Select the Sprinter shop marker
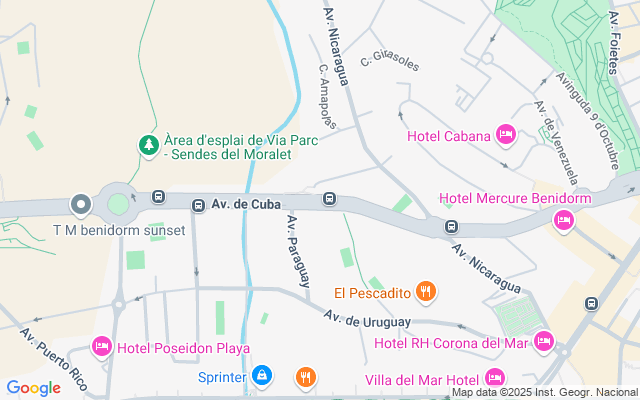 pos(261,376)
